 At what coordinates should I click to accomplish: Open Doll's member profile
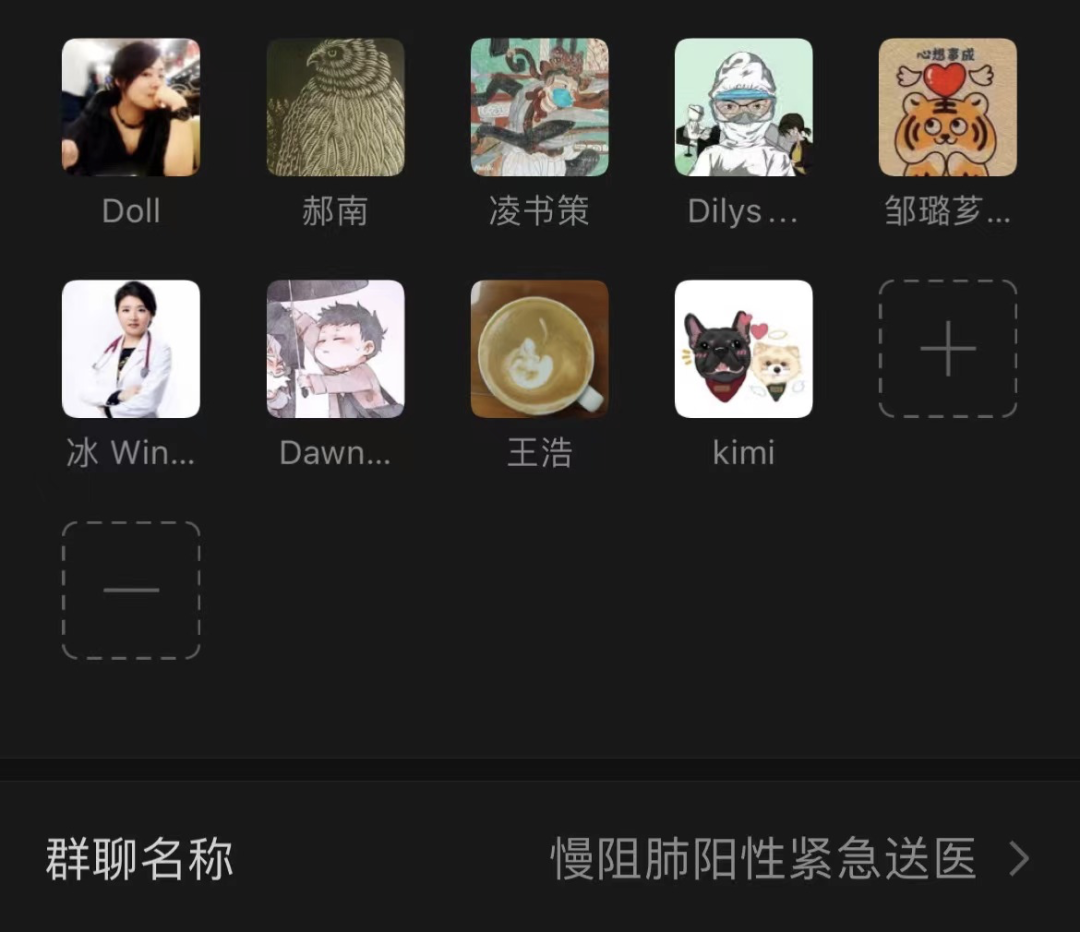coord(131,108)
